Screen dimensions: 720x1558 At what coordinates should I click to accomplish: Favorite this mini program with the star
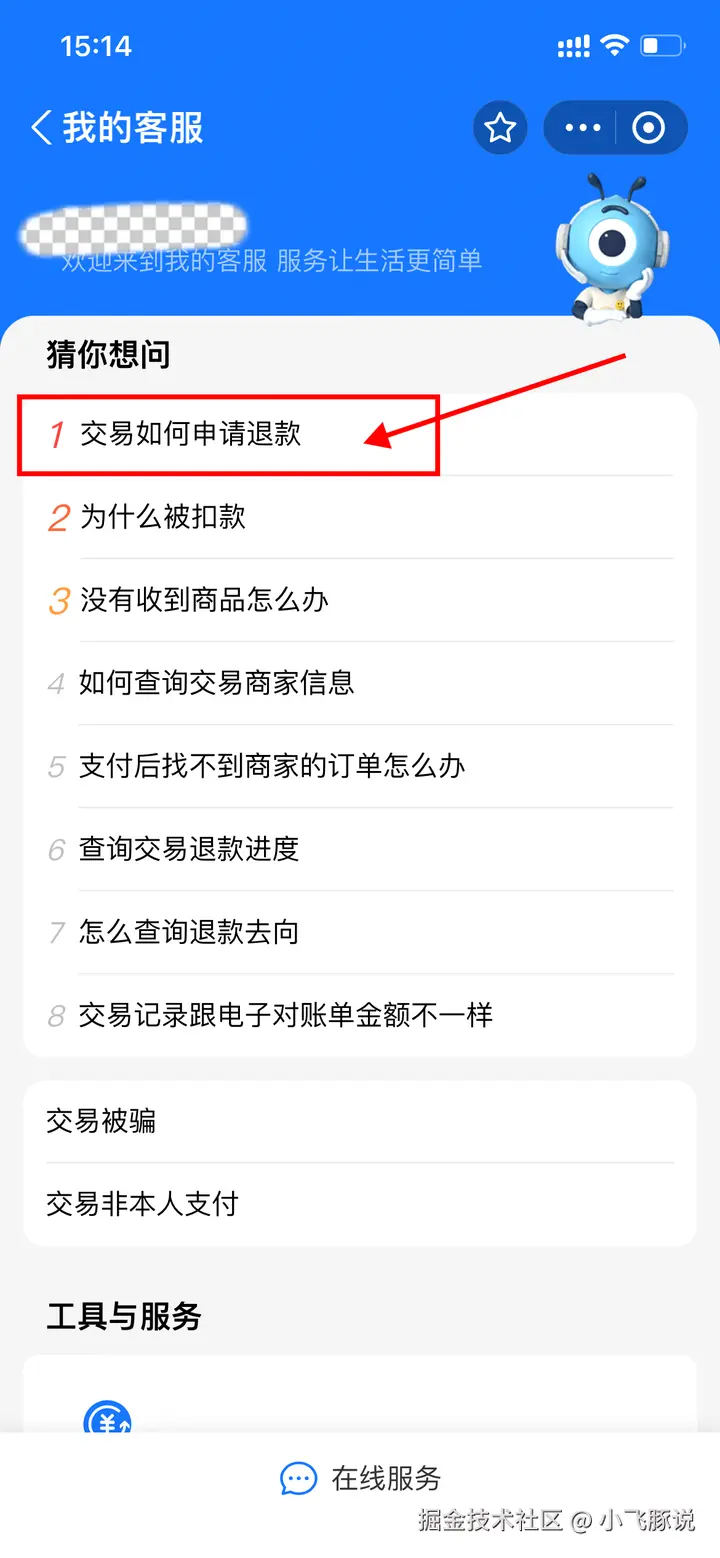(x=499, y=128)
